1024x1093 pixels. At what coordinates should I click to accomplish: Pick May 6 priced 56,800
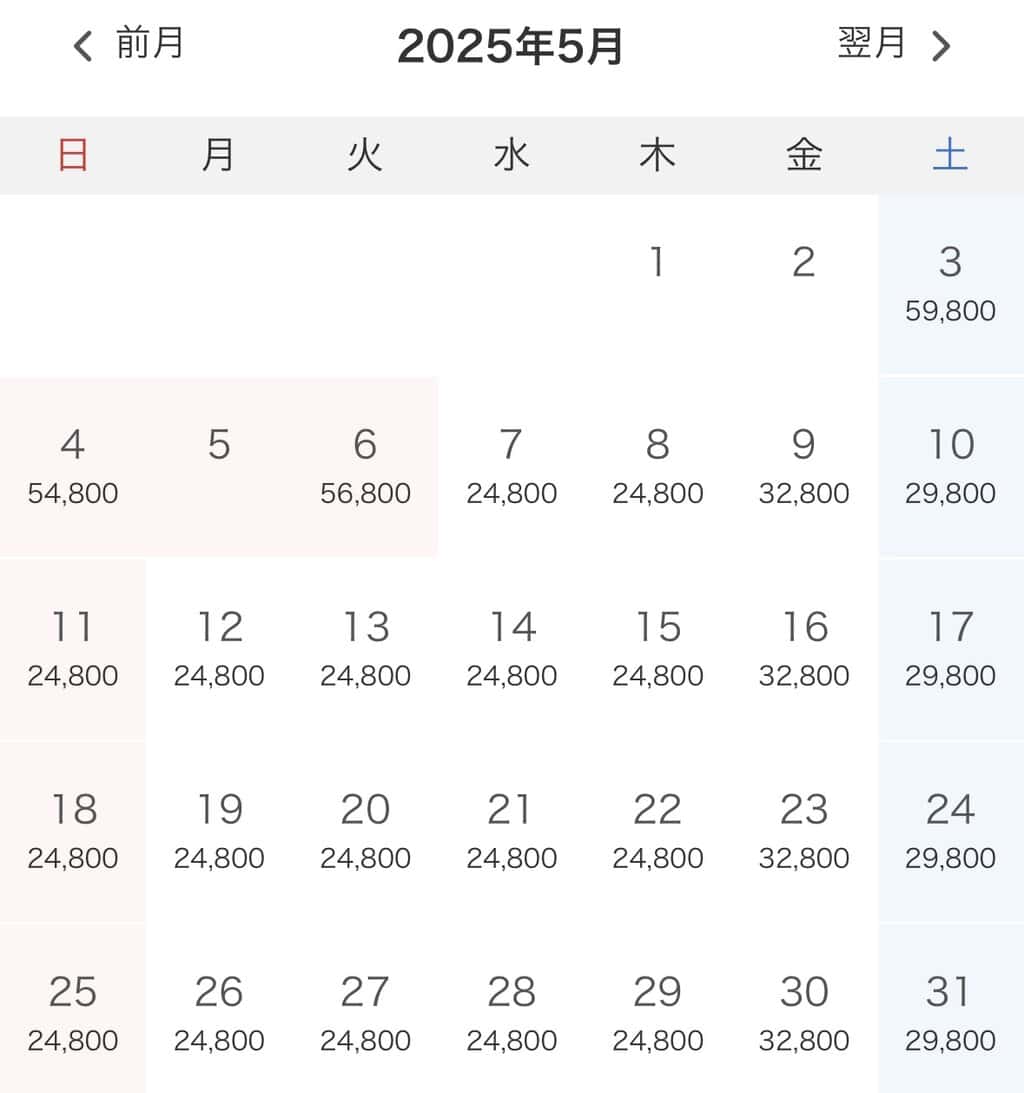point(365,466)
